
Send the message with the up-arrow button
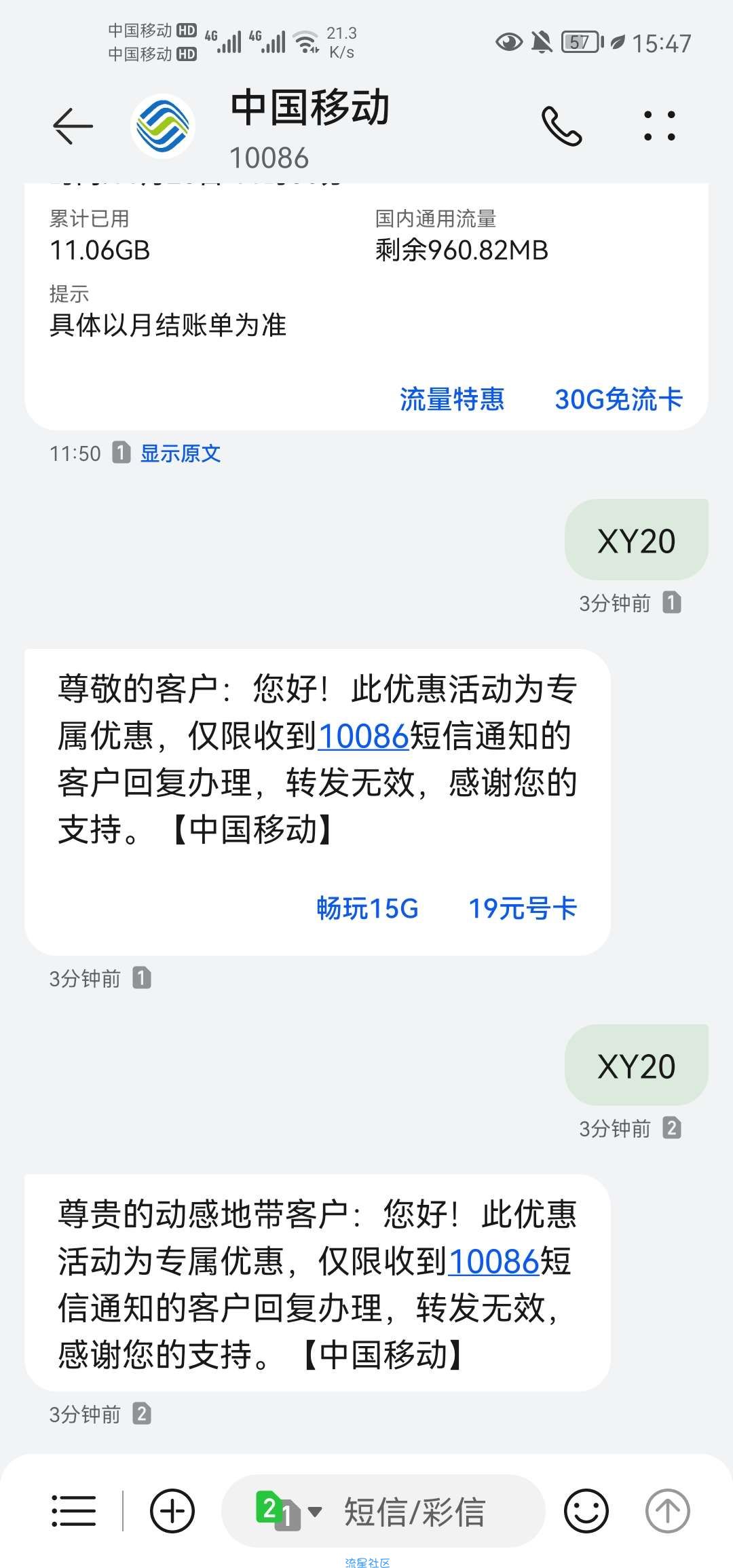[667, 1511]
